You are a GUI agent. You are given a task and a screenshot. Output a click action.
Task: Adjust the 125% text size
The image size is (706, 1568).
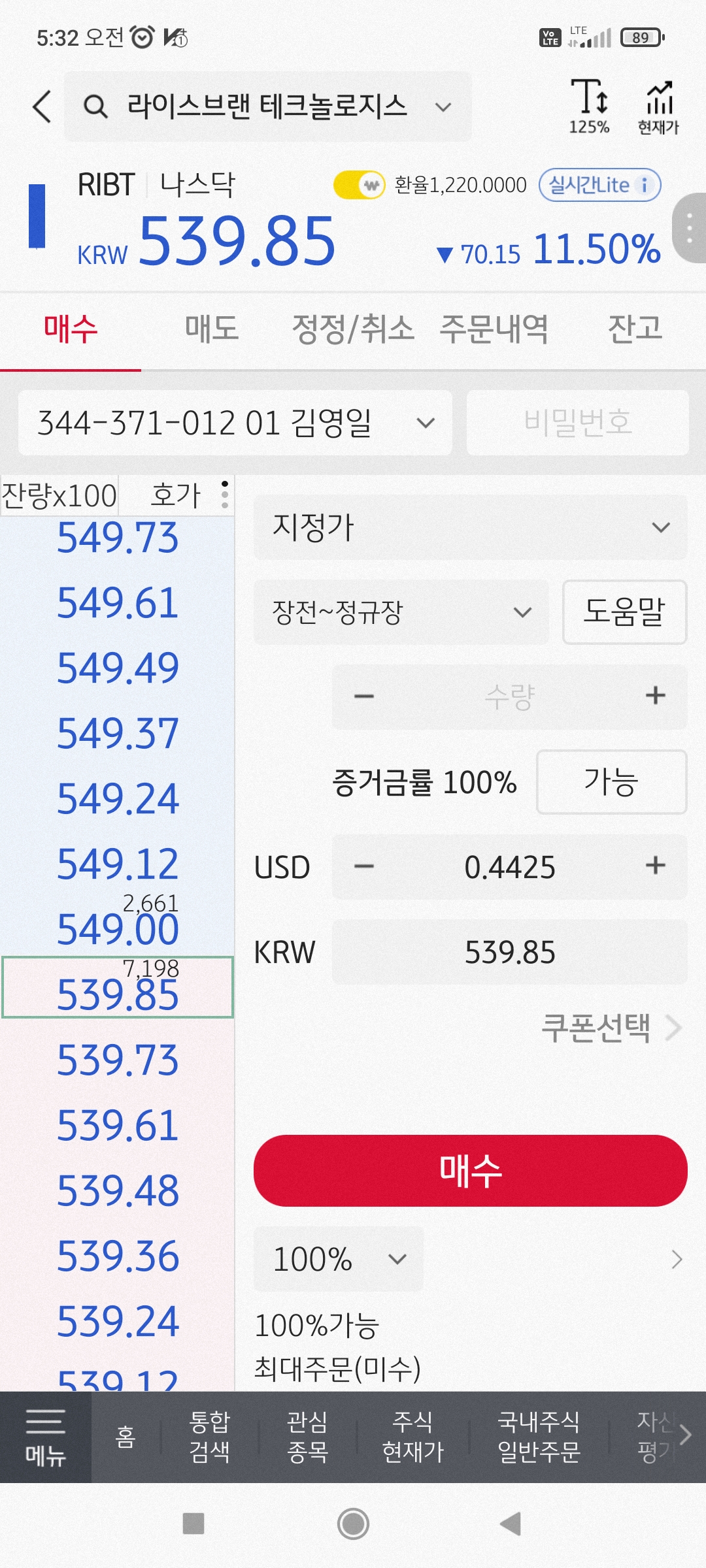tap(589, 106)
